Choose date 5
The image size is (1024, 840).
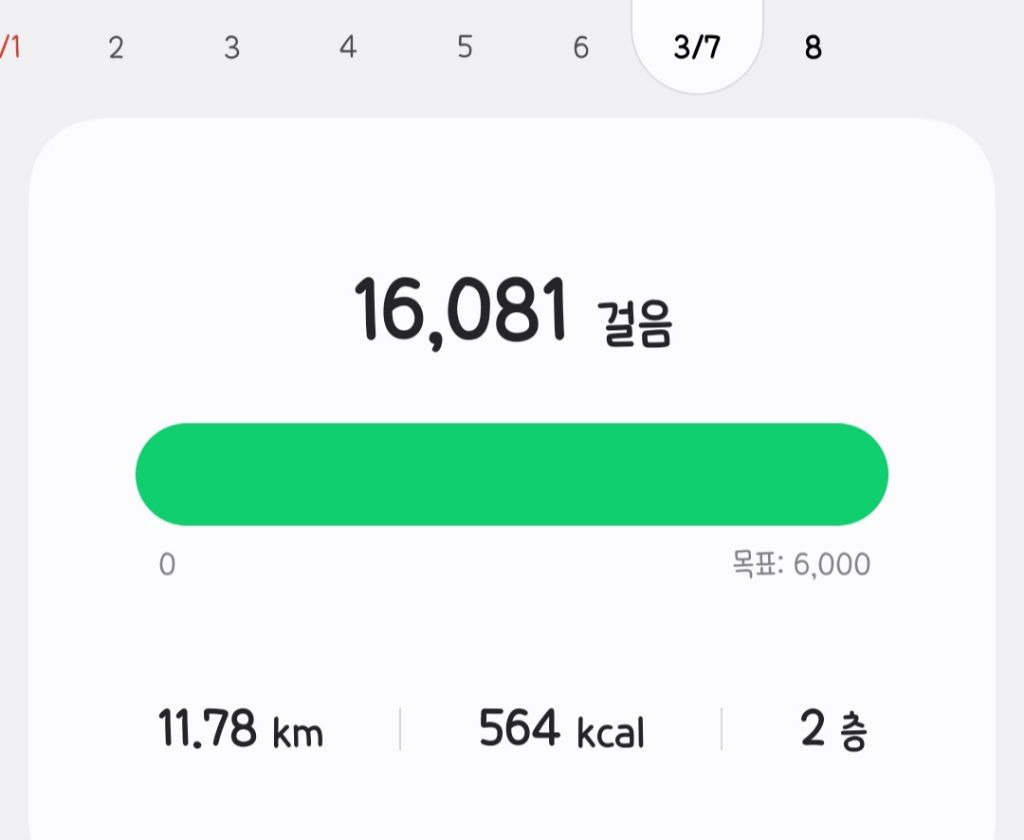(x=465, y=48)
